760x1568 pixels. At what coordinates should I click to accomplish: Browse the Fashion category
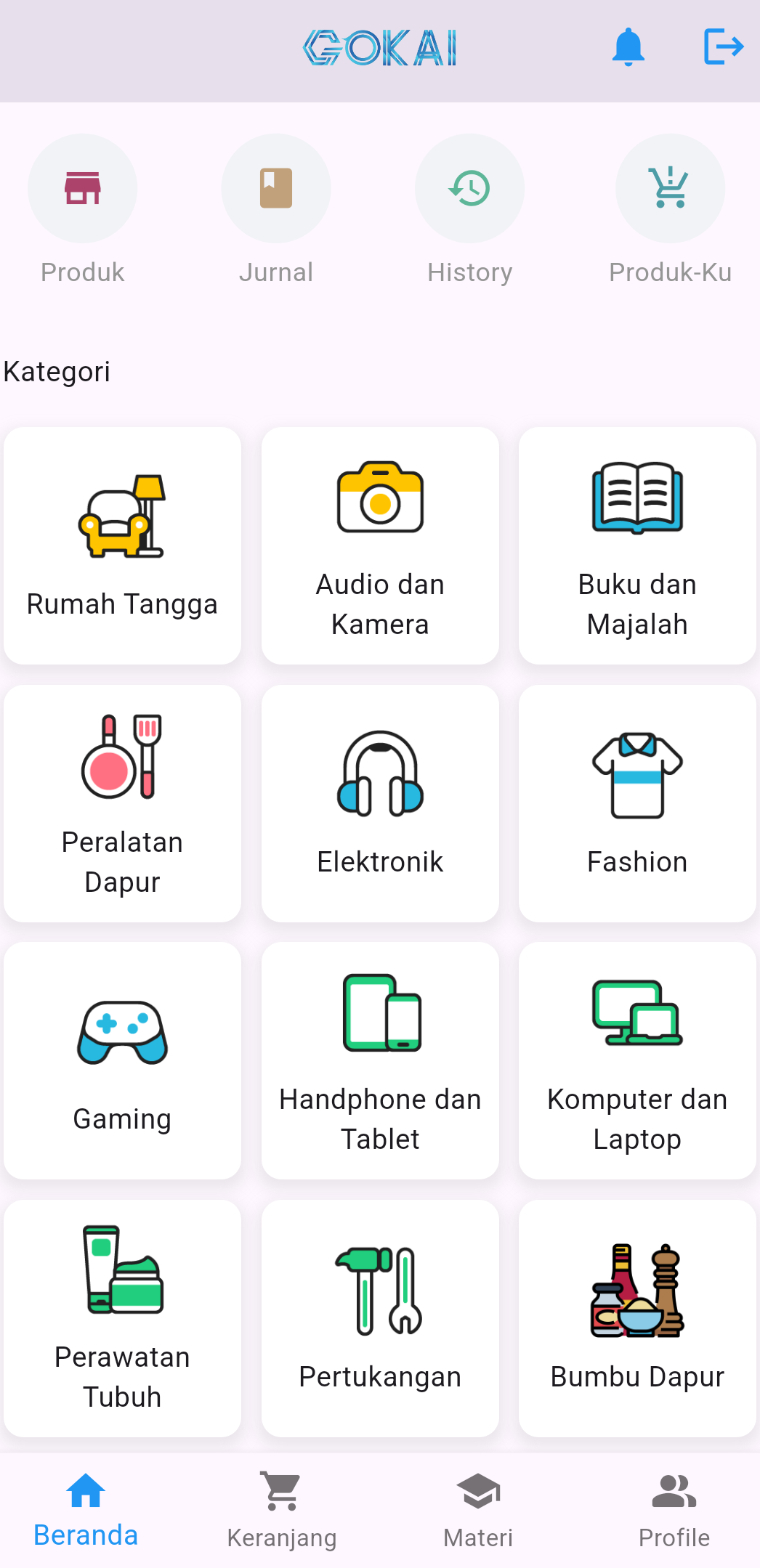pos(637,803)
